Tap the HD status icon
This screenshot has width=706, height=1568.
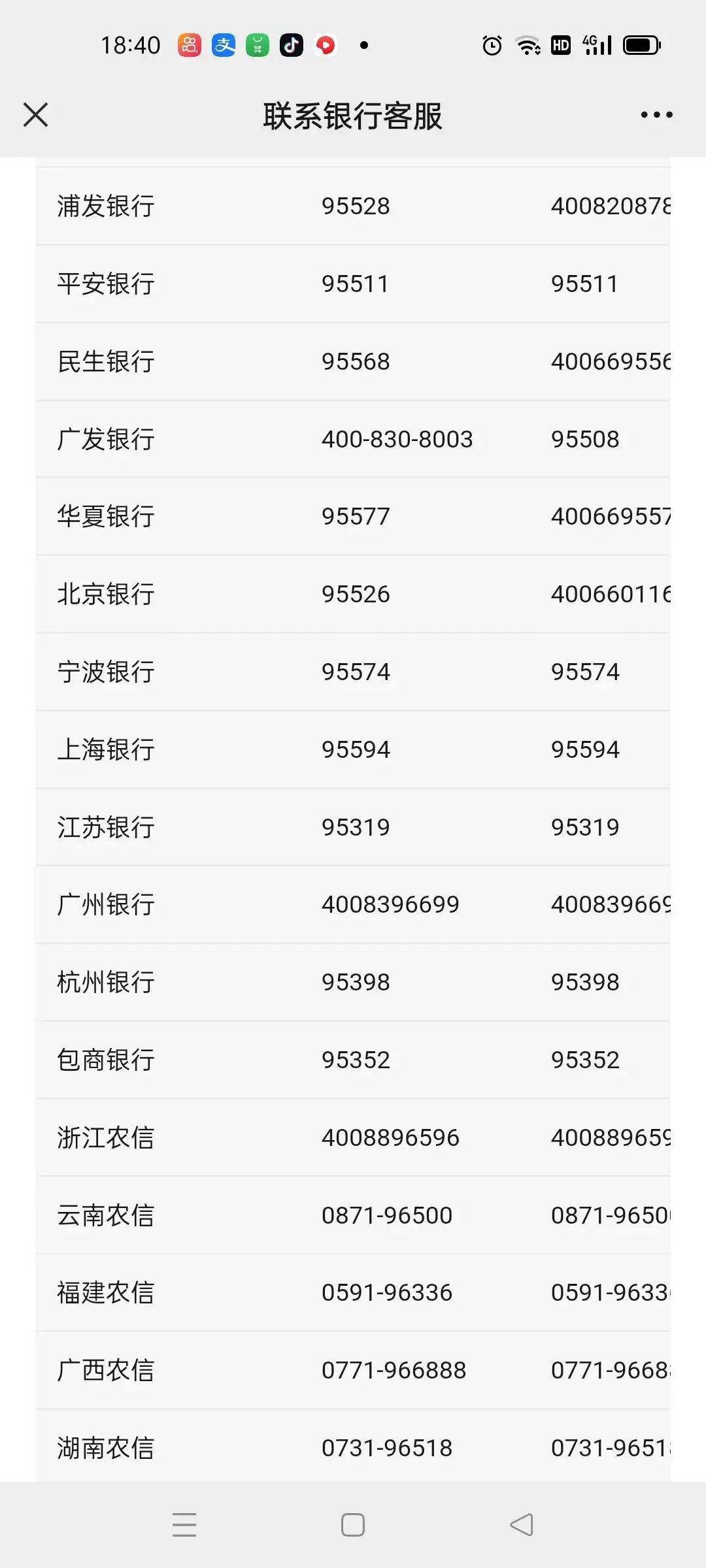pyautogui.click(x=560, y=44)
